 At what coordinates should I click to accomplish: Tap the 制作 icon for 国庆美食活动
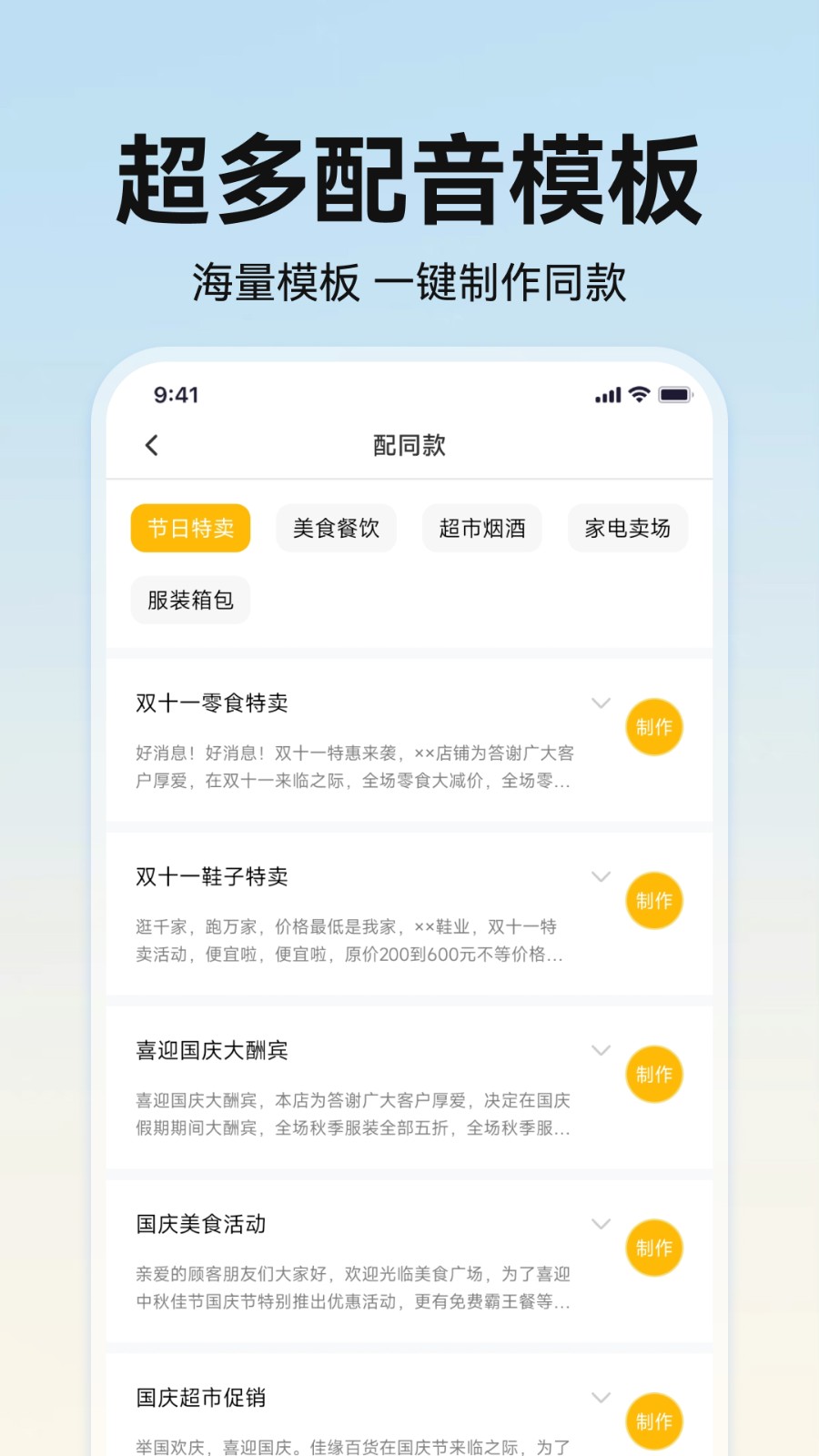653,1248
